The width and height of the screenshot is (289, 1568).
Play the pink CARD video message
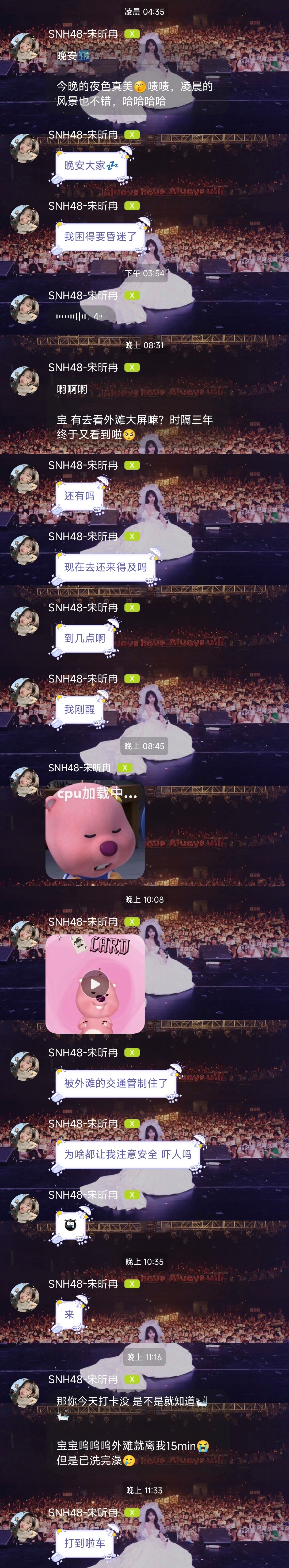tap(95, 984)
